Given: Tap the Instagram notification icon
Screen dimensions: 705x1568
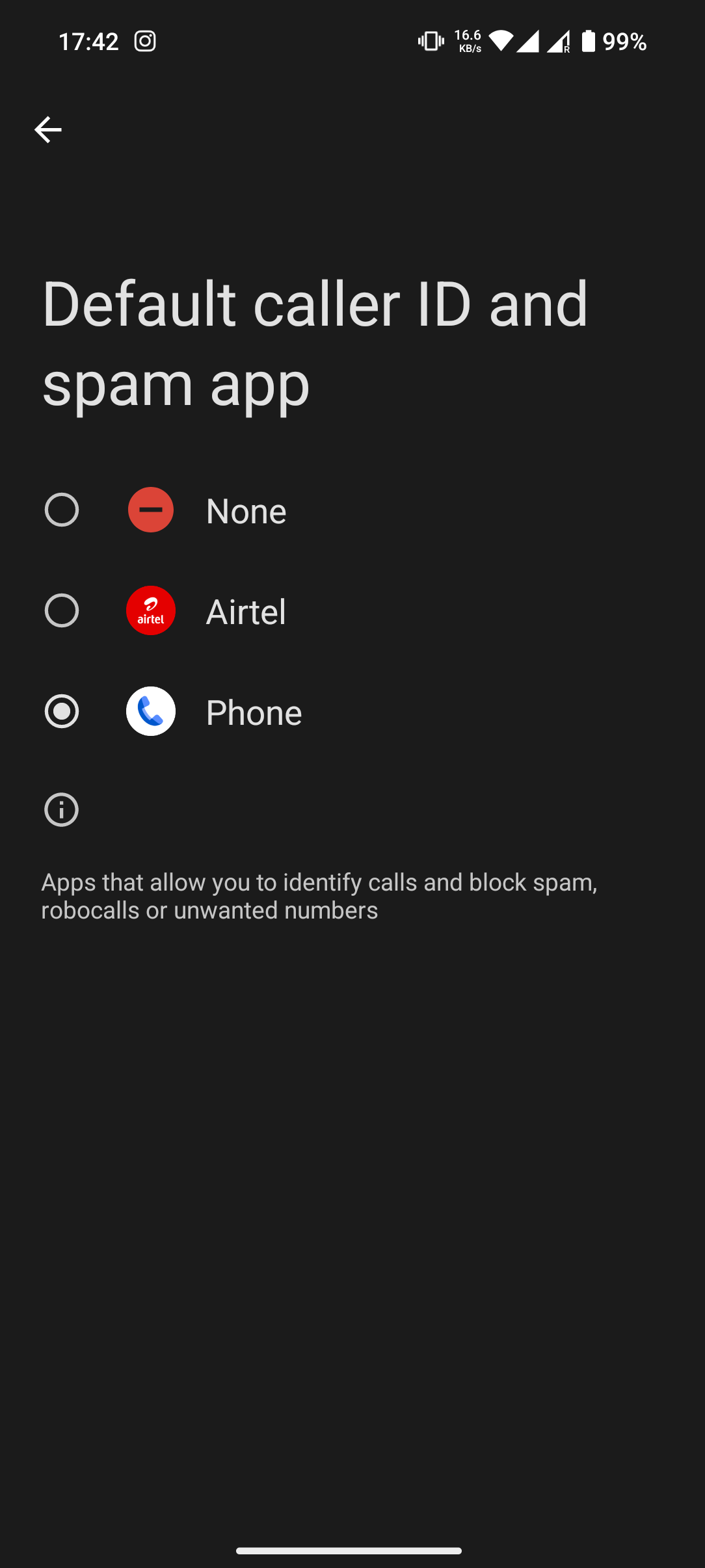Looking at the screenshot, I should coord(144,41).
